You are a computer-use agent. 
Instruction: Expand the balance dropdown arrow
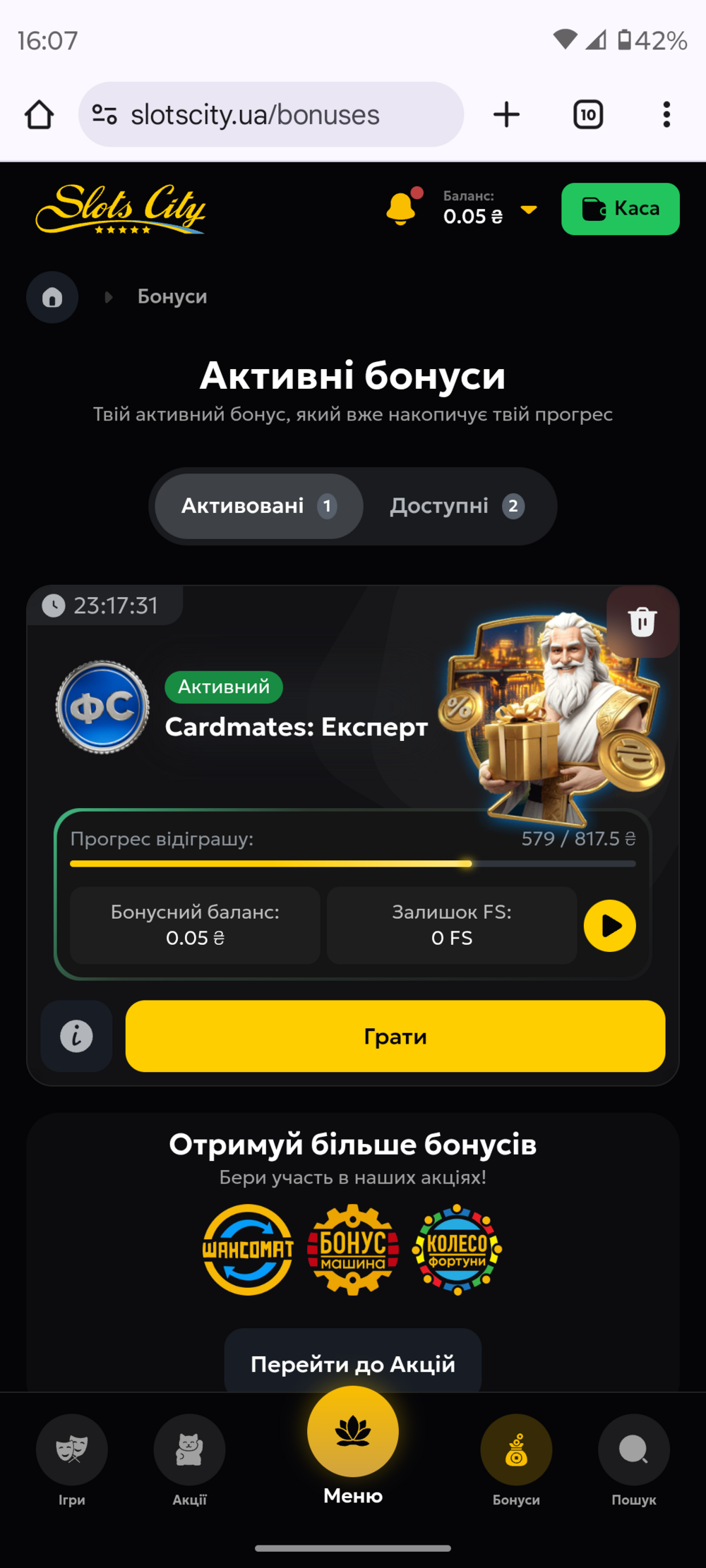pos(529,210)
